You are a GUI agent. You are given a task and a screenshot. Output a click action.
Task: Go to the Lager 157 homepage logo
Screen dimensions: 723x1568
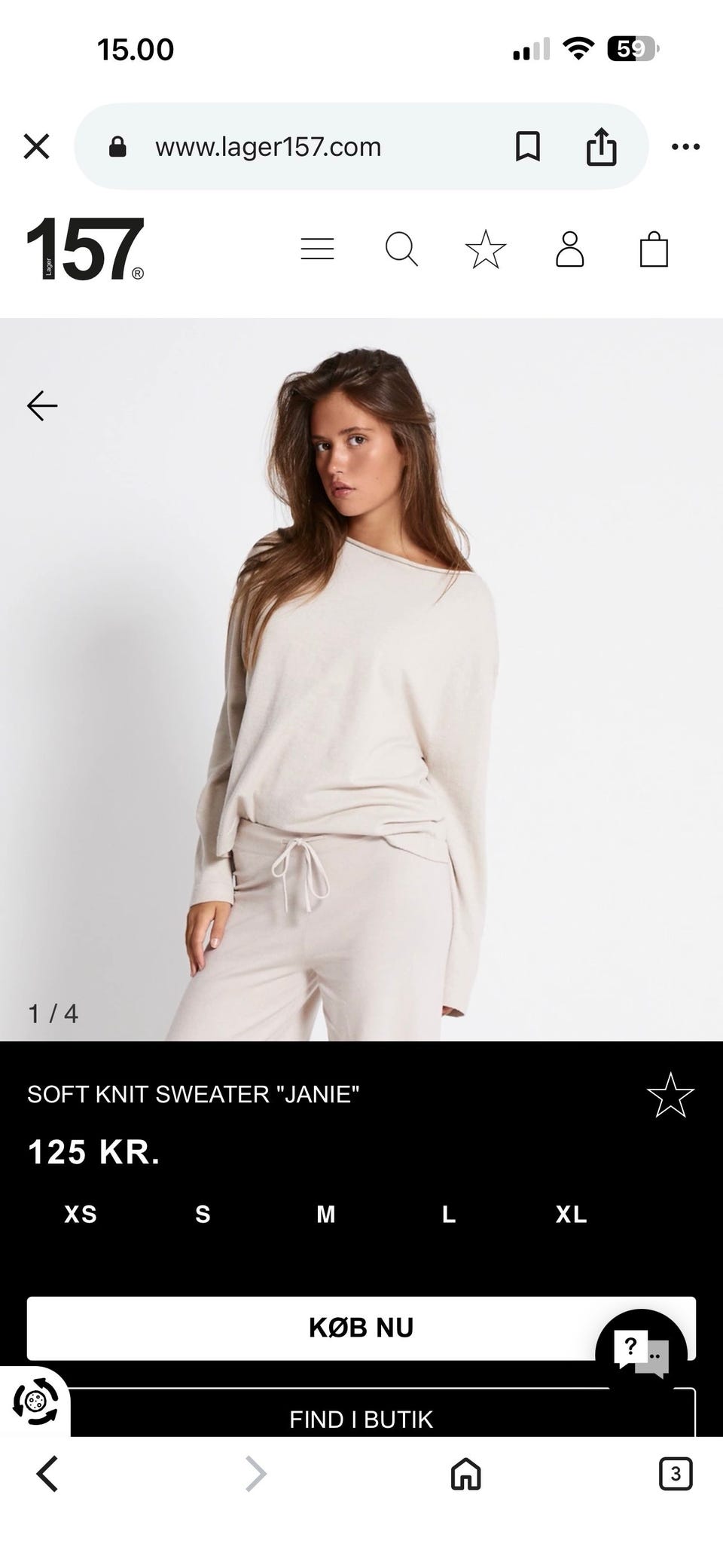(x=85, y=249)
